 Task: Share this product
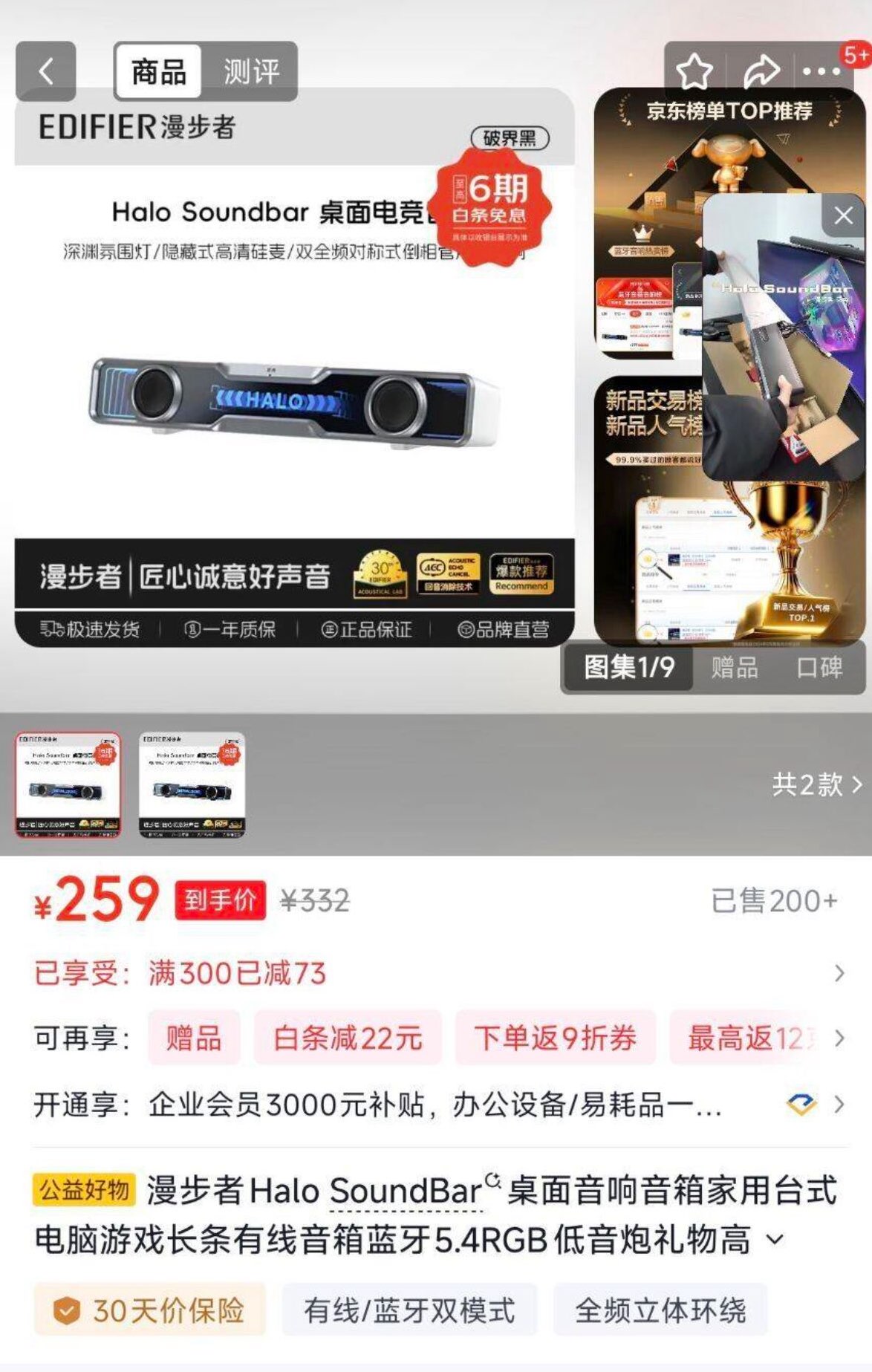point(761,72)
